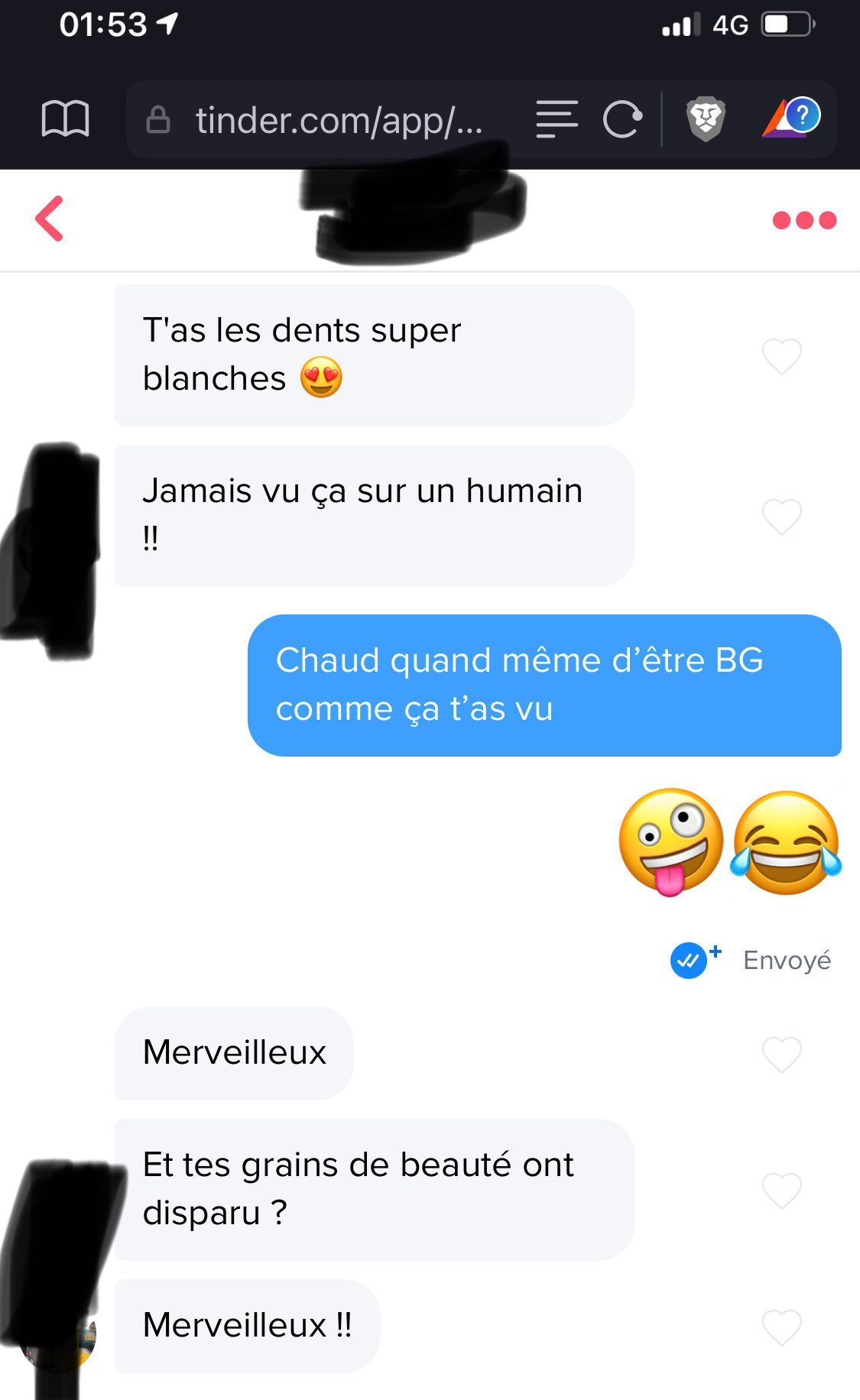Image resolution: width=860 pixels, height=1400 pixels.
Task: Tap the tinder.com address bar
Action: 336,121
